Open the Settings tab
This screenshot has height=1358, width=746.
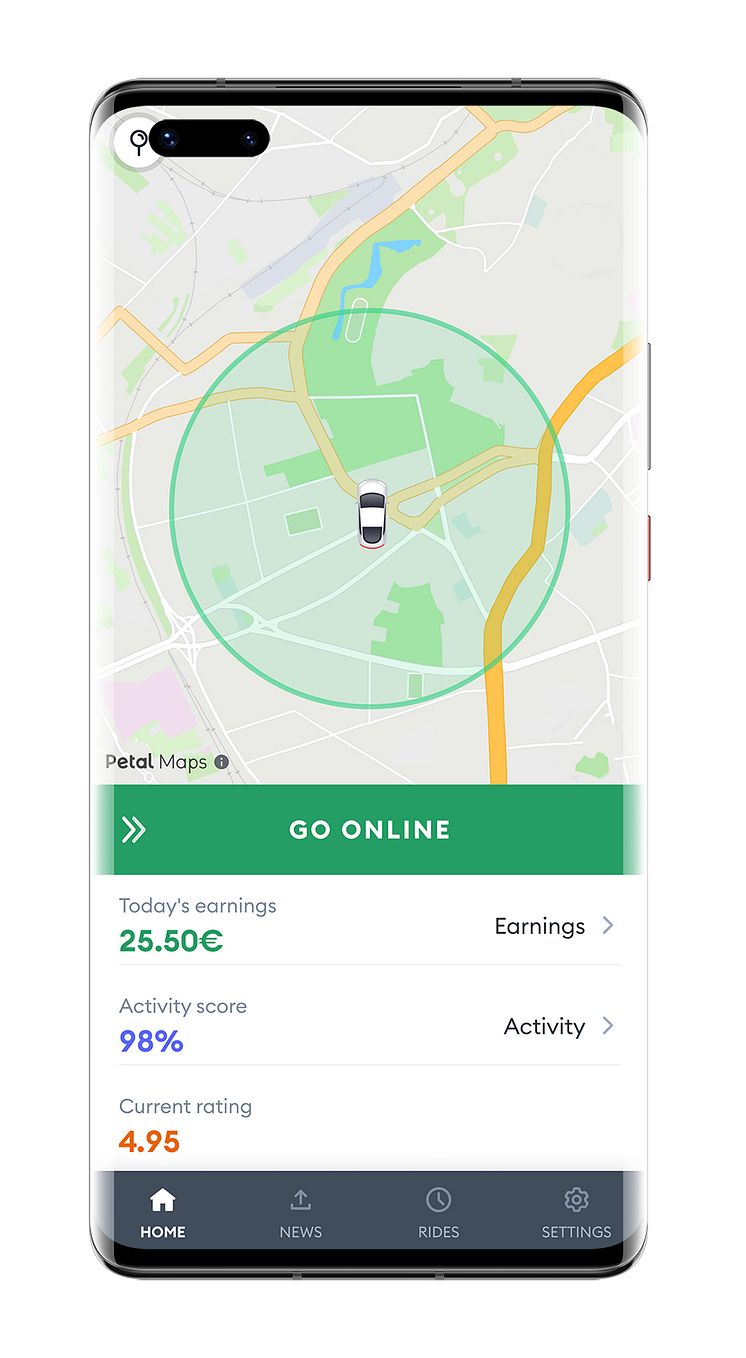pyautogui.click(x=576, y=1213)
